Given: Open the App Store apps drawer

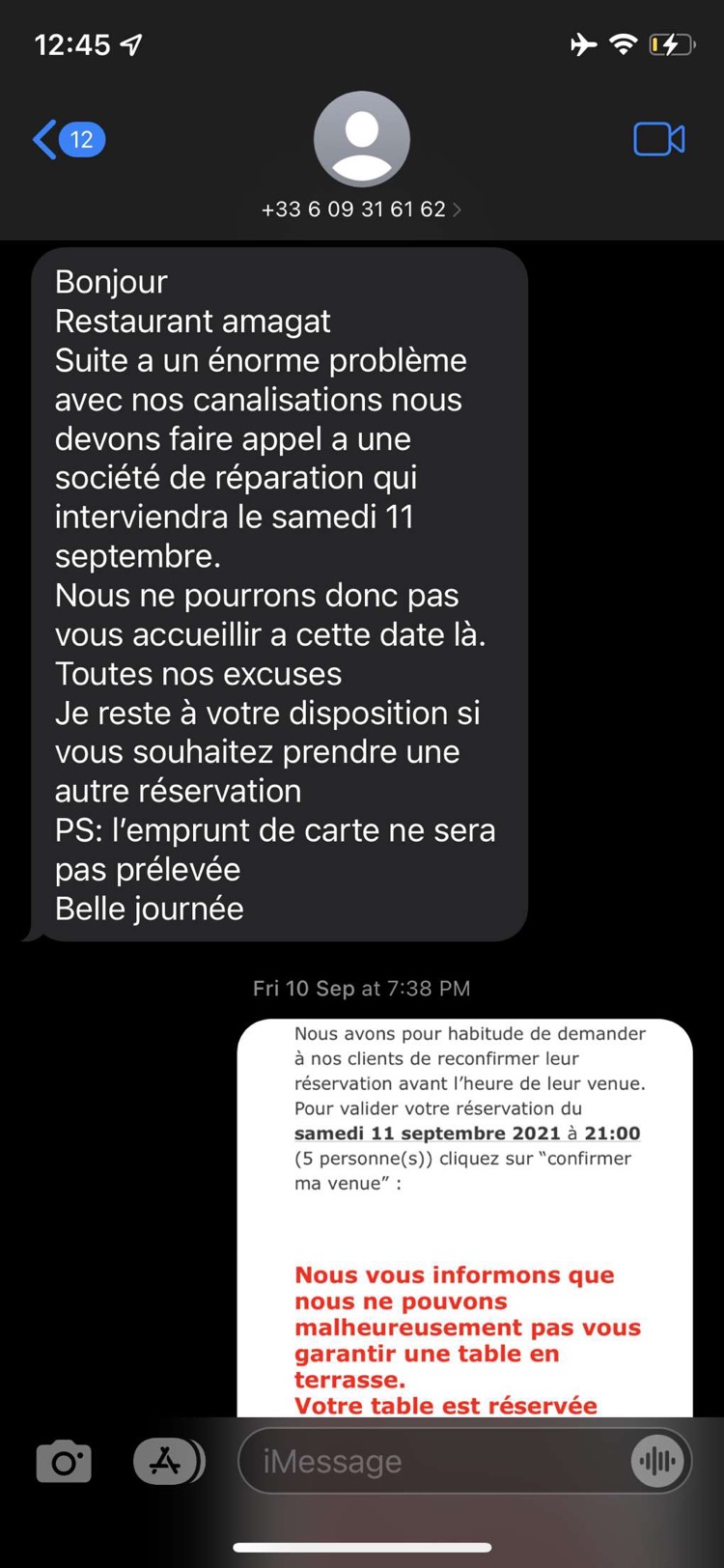Looking at the screenshot, I should (x=168, y=1461).
